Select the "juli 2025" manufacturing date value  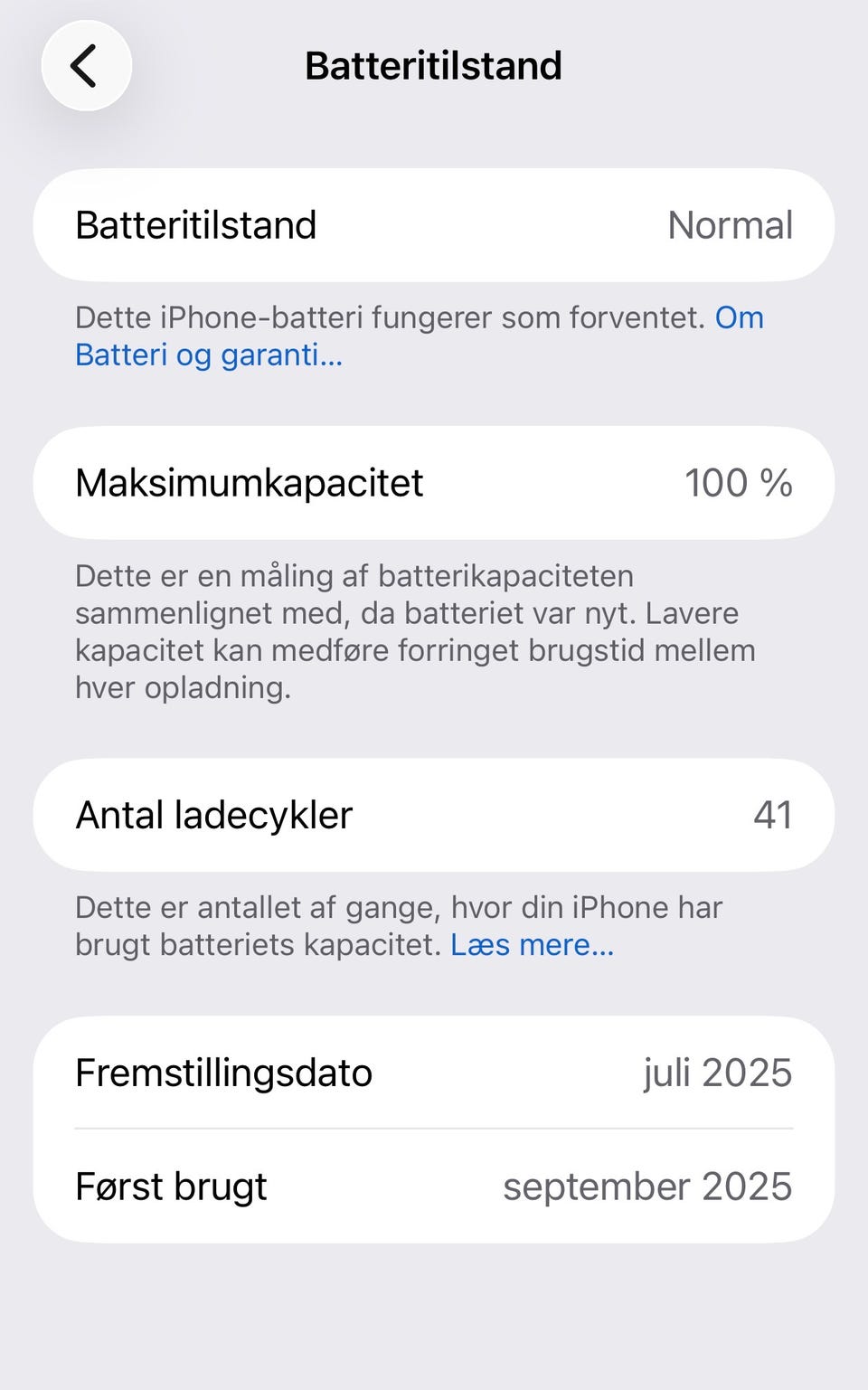click(718, 1073)
